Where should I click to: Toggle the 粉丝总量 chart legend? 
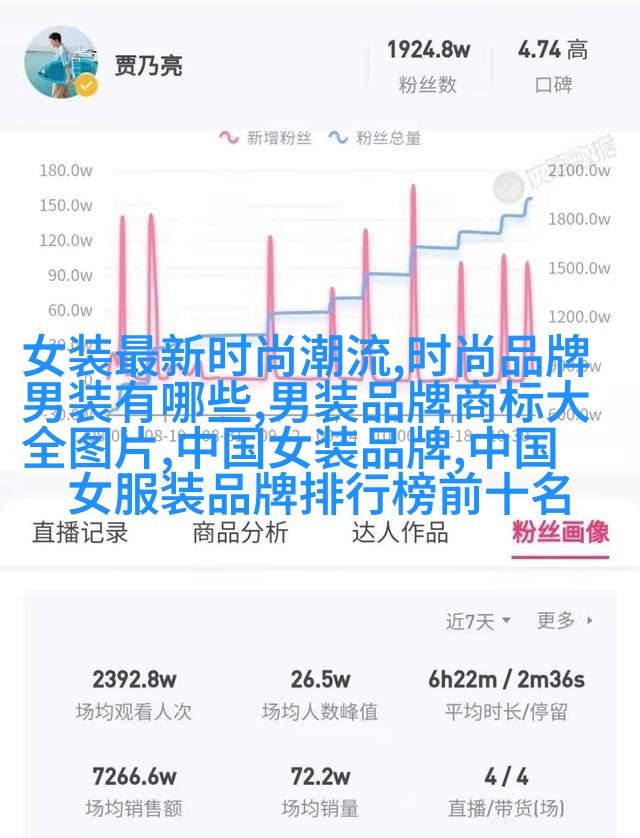coord(375,138)
